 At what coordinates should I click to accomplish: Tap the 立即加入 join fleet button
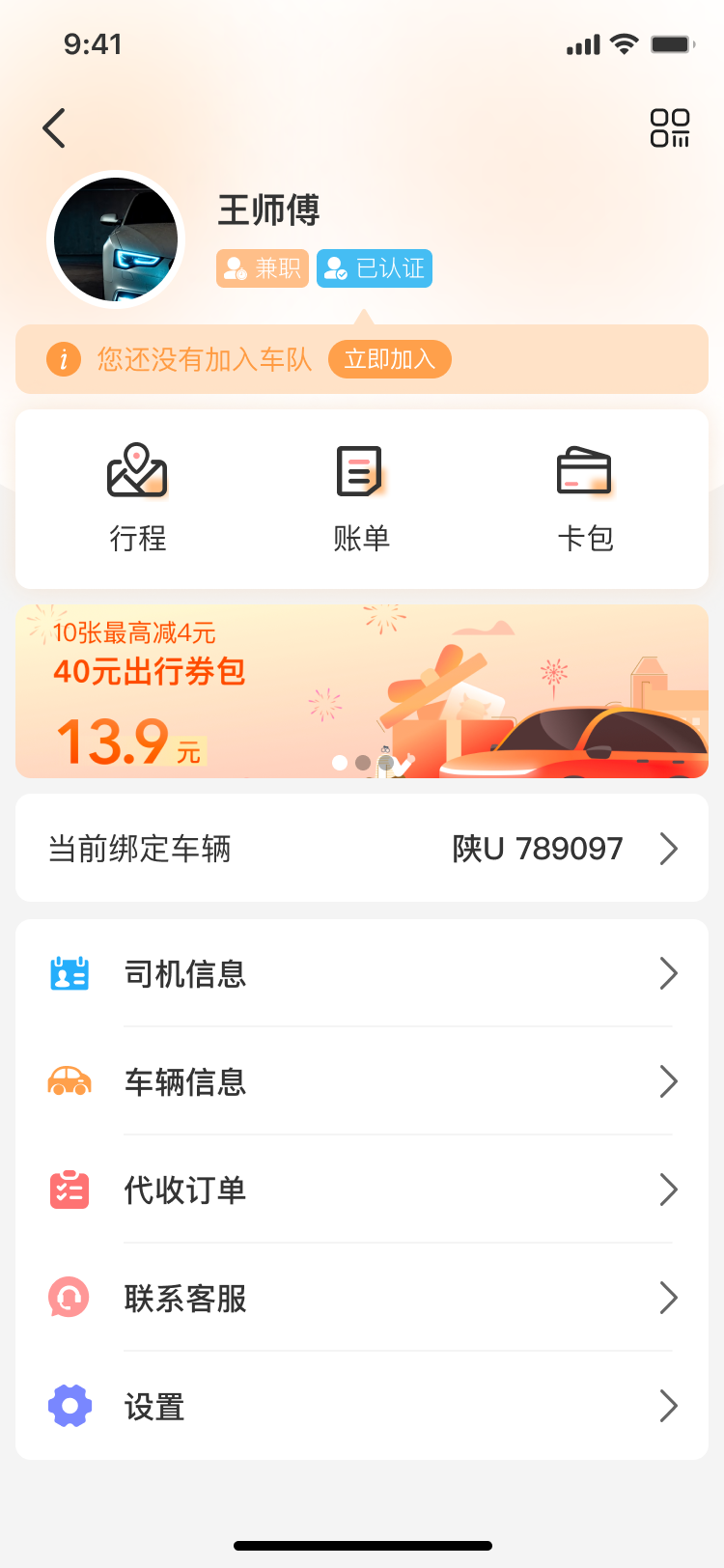[389, 359]
